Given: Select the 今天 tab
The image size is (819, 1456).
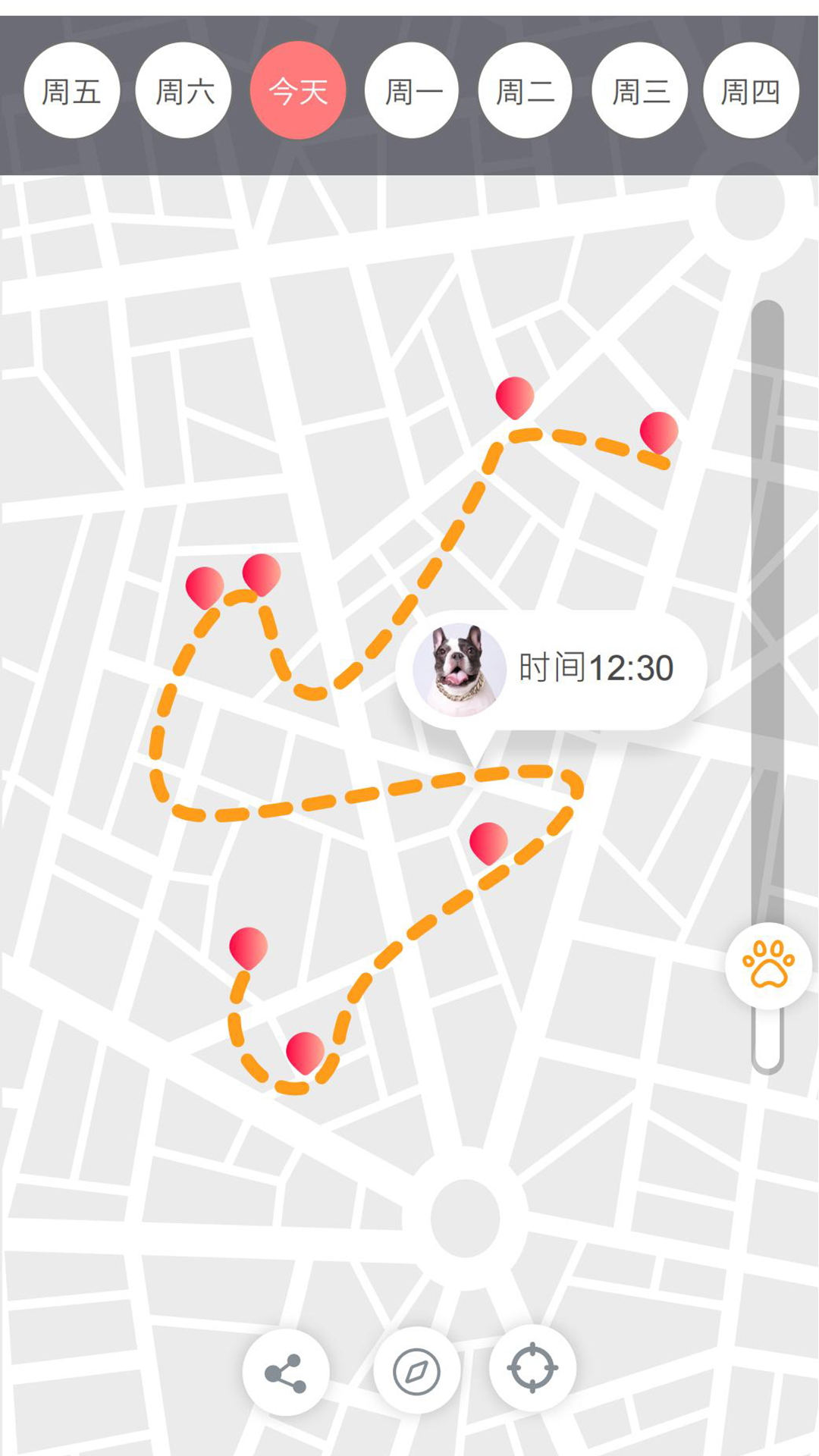Looking at the screenshot, I should [x=297, y=91].
